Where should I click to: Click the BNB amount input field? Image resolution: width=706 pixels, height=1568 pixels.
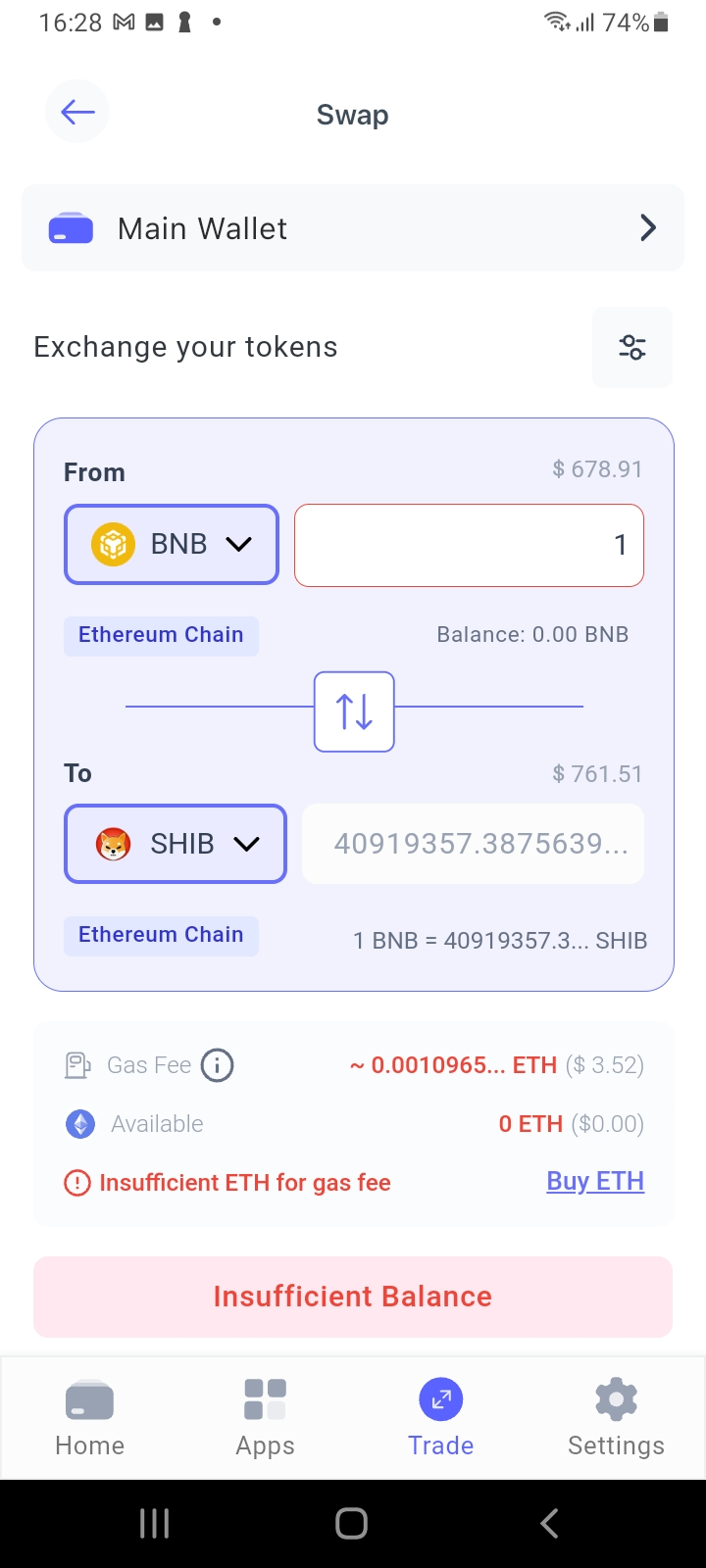pyautogui.click(x=469, y=545)
